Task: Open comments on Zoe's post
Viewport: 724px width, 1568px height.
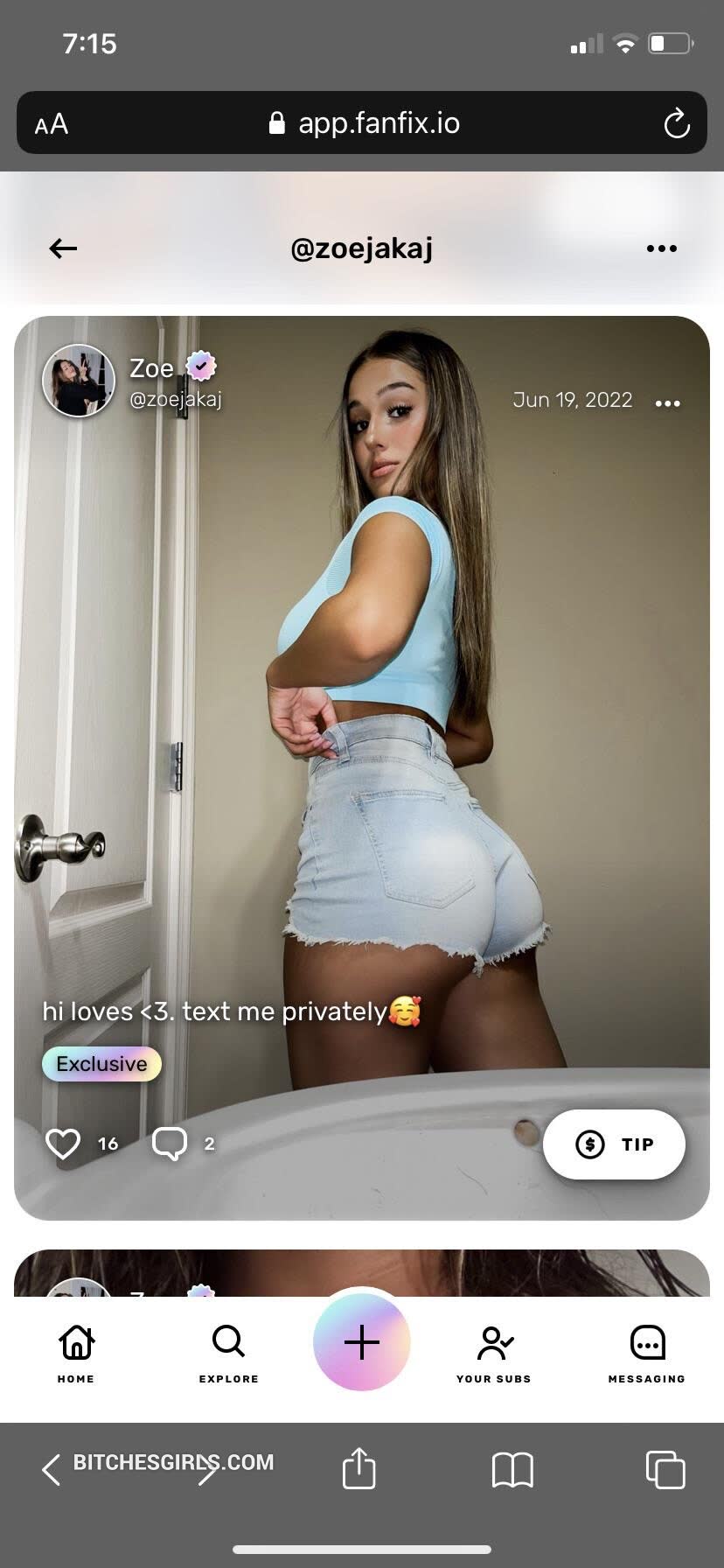Action: coord(170,1144)
